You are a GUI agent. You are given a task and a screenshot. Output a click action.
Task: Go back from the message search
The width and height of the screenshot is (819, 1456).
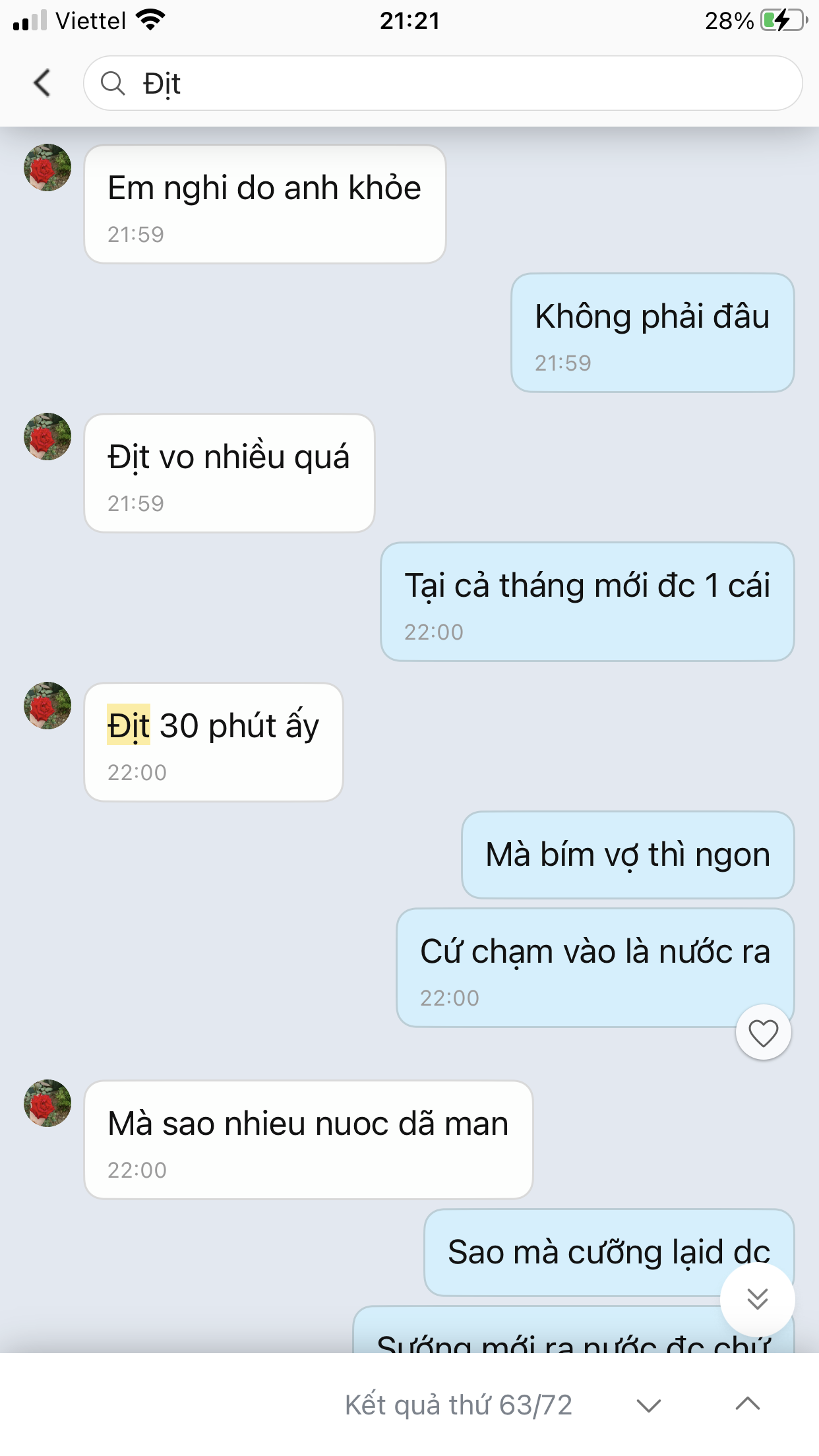click(x=42, y=83)
